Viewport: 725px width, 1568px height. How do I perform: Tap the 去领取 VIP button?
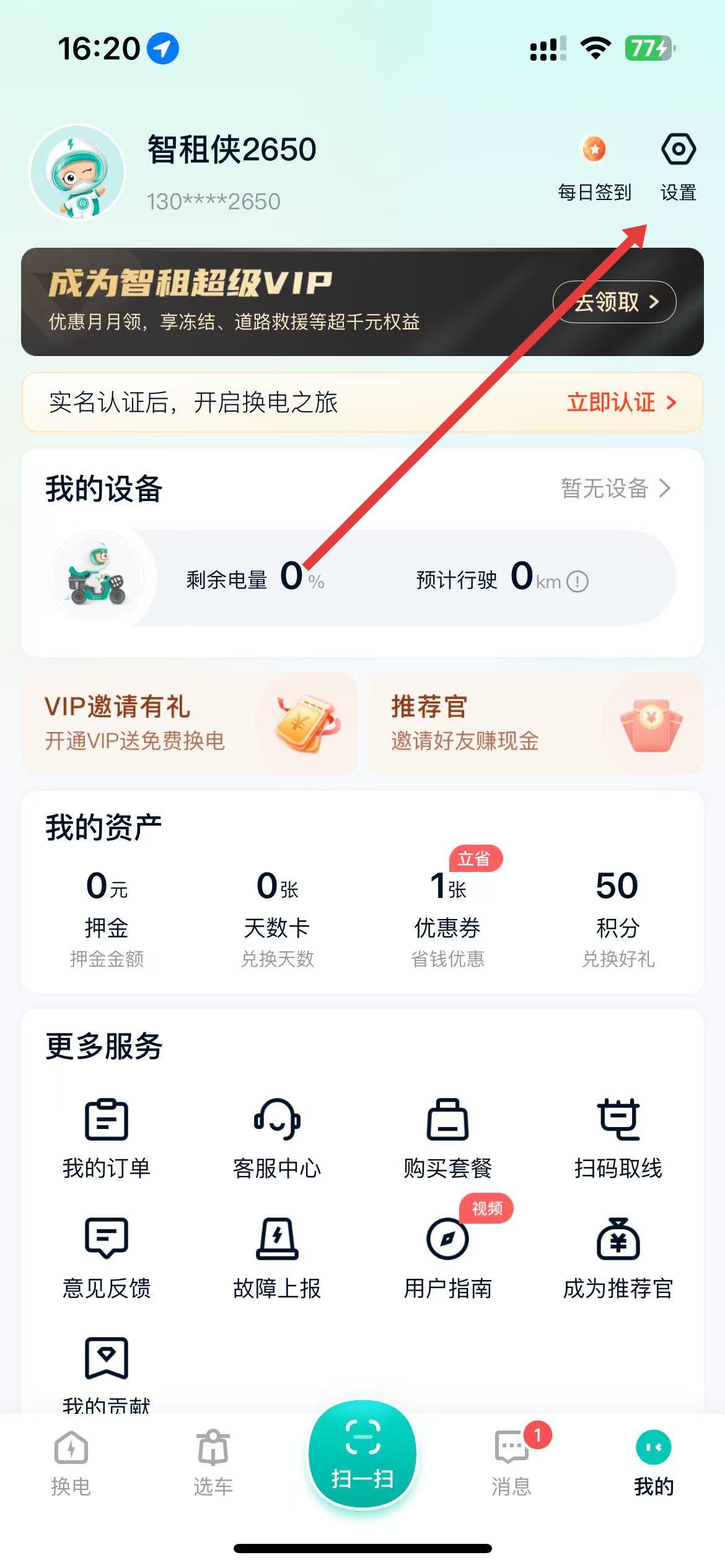(614, 302)
